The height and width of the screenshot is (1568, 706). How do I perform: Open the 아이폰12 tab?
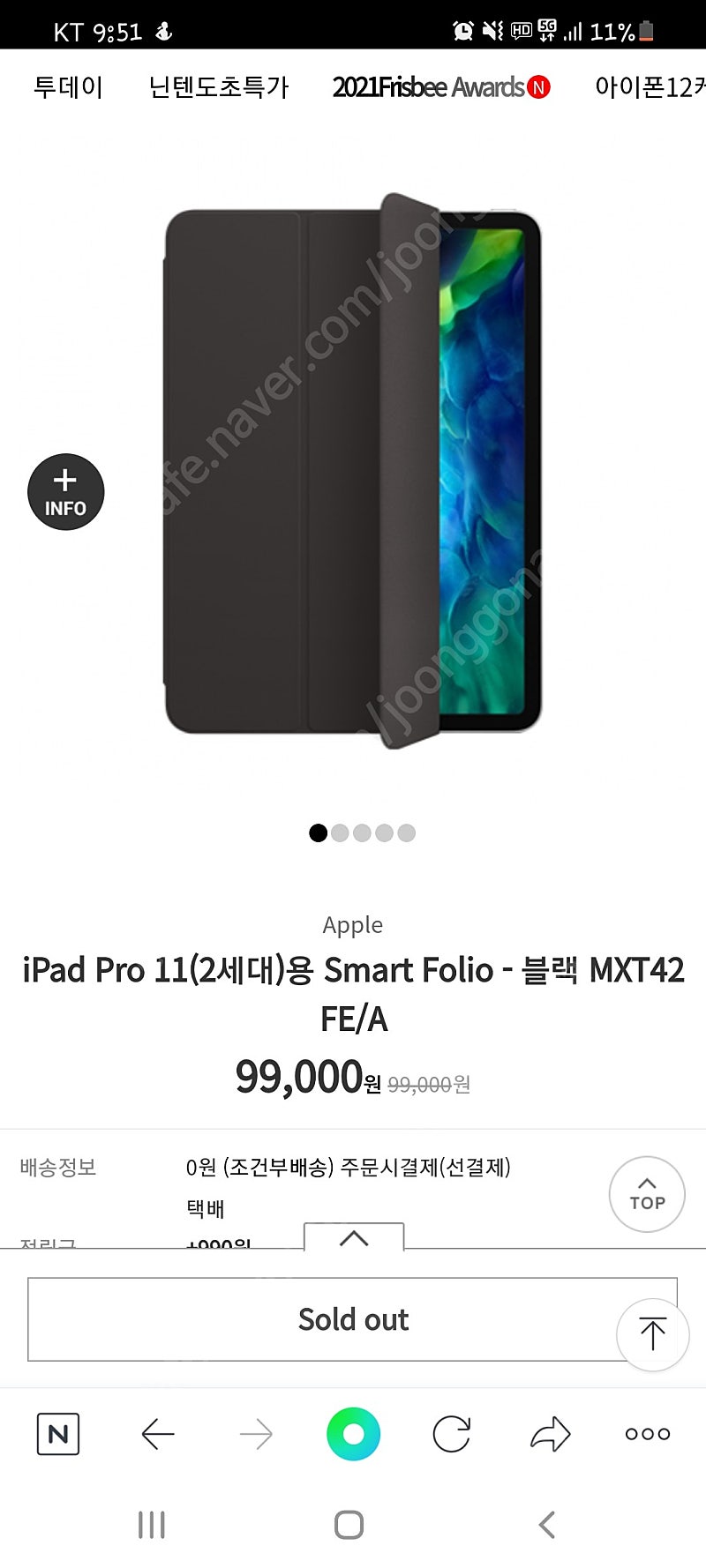coord(650,87)
